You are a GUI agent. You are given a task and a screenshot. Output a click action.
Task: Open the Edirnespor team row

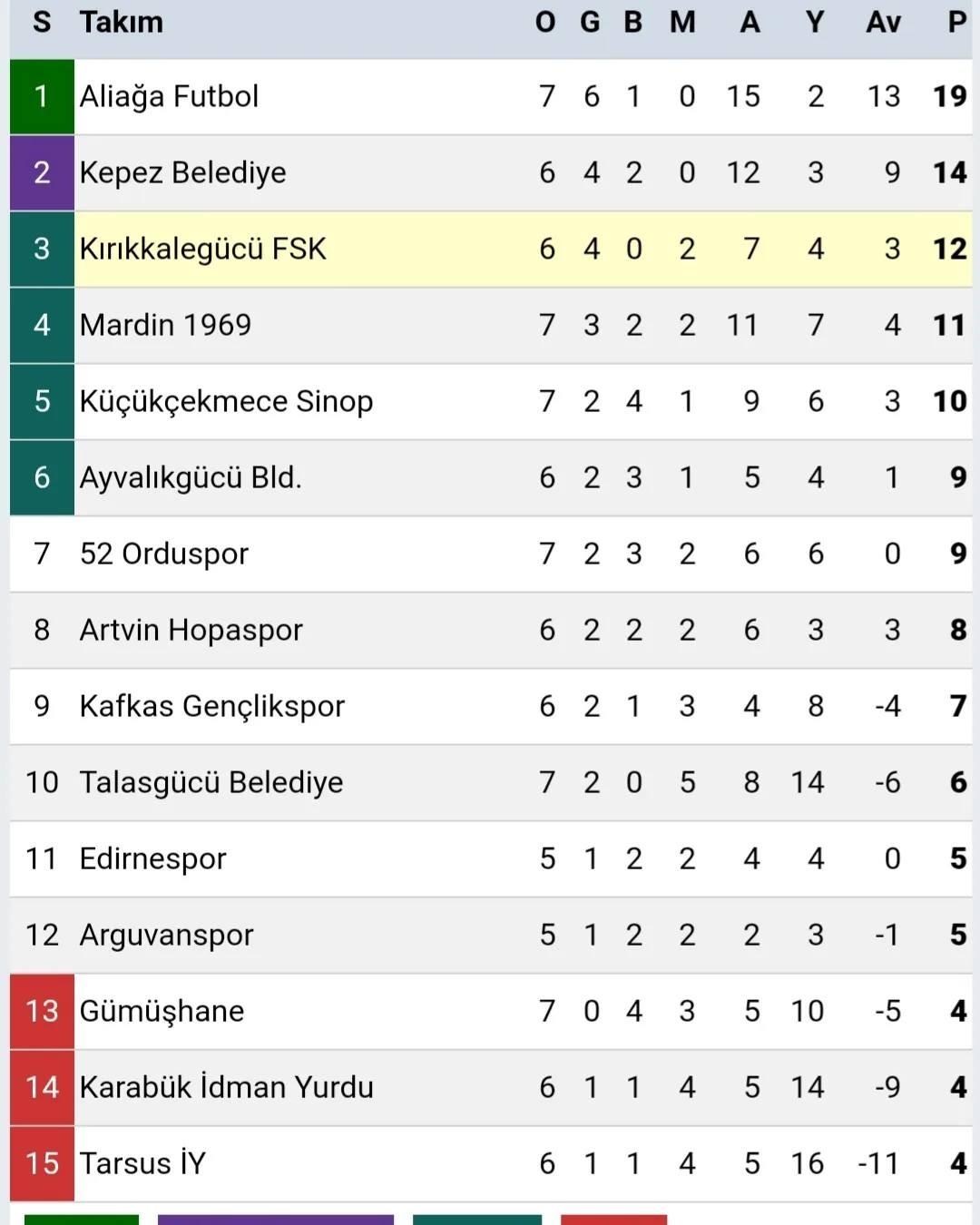tap(152, 858)
